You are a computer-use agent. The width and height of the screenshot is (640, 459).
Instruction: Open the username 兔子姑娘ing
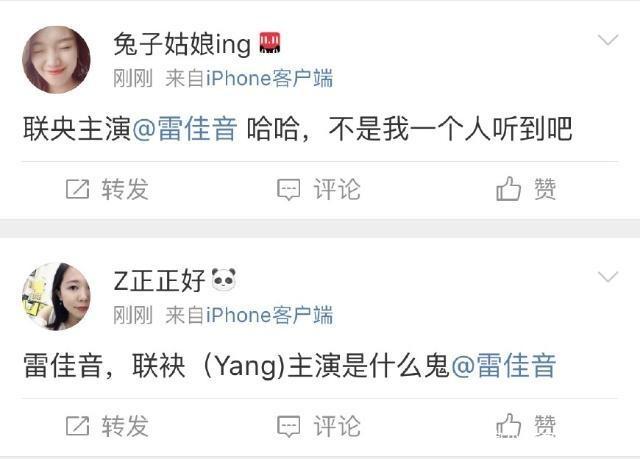tap(183, 43)
